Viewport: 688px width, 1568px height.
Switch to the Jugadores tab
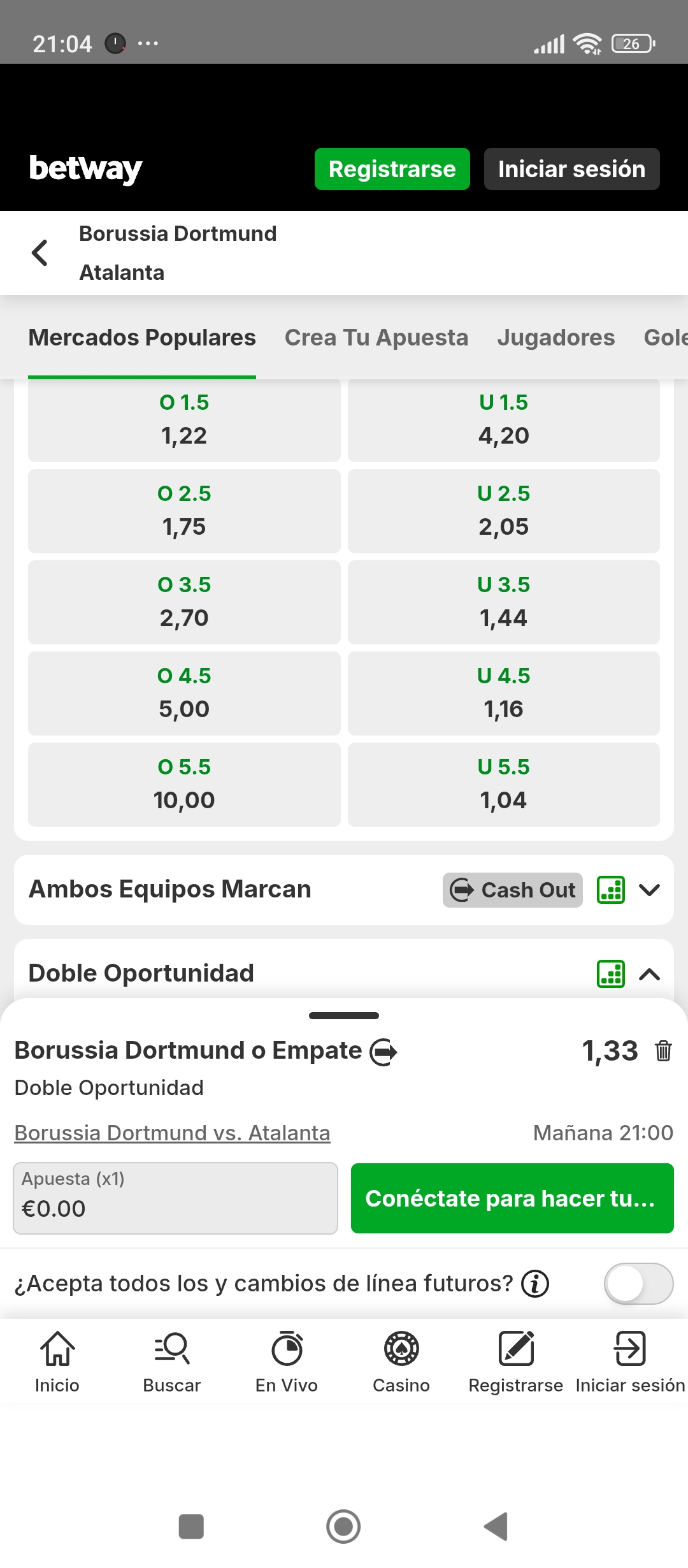(x=555, y=338)
